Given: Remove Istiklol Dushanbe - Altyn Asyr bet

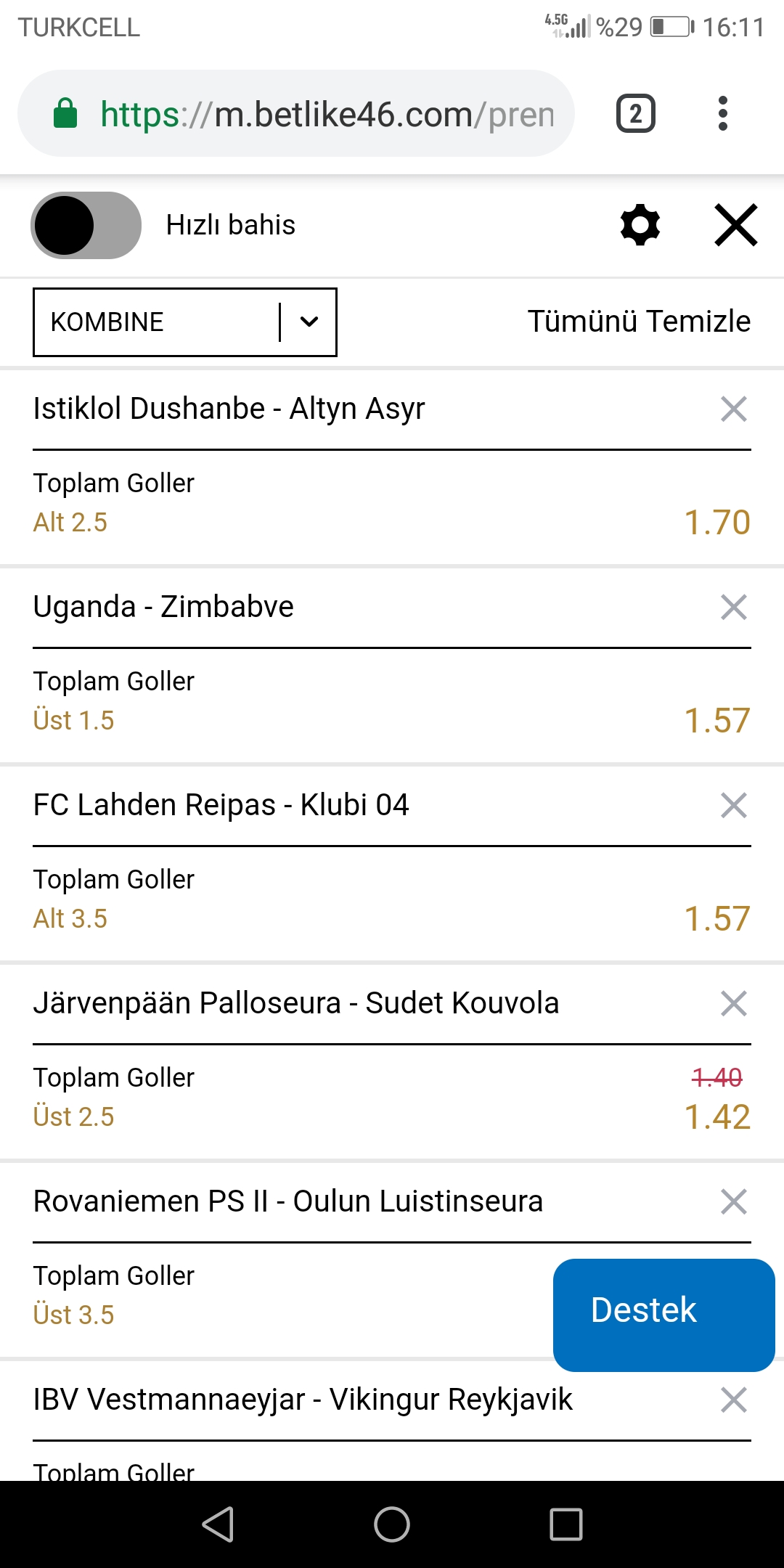Looking at the screenshot, I should pyautogui.click(x=734, y=409).
